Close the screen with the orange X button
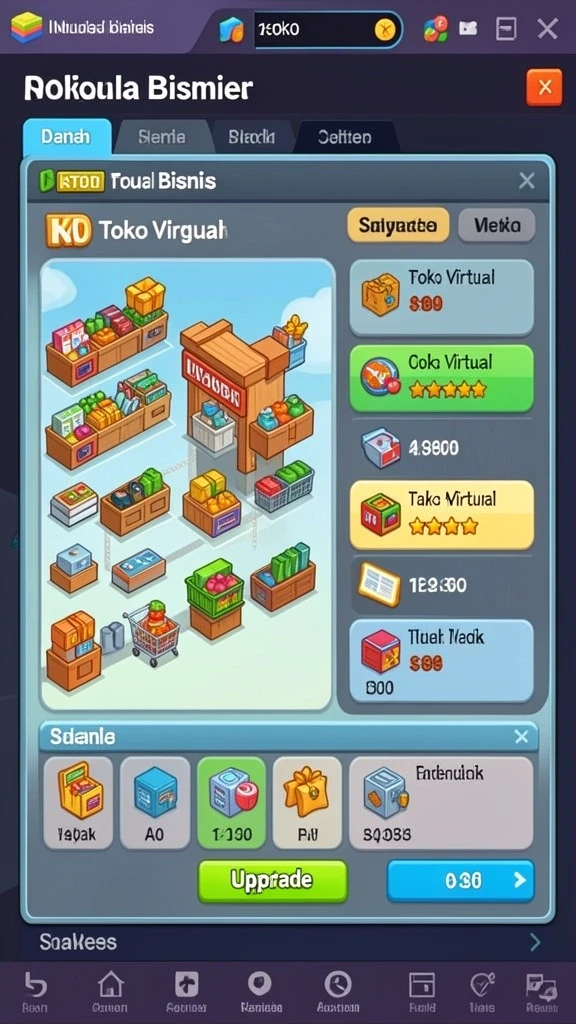Image resolution: width=576 pixels, height=1024 pixels. (544, 88)
